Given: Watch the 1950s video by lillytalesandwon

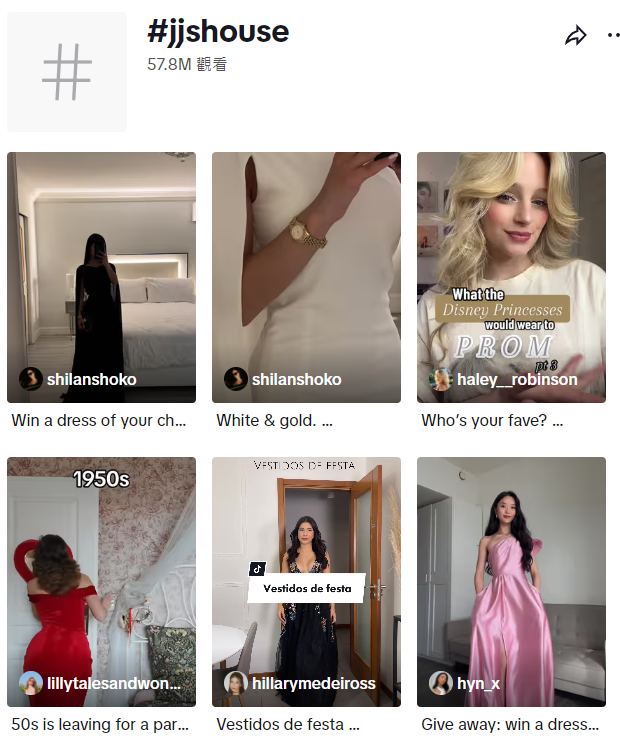Looking at the screenshot, I should (x=101, y=582).
